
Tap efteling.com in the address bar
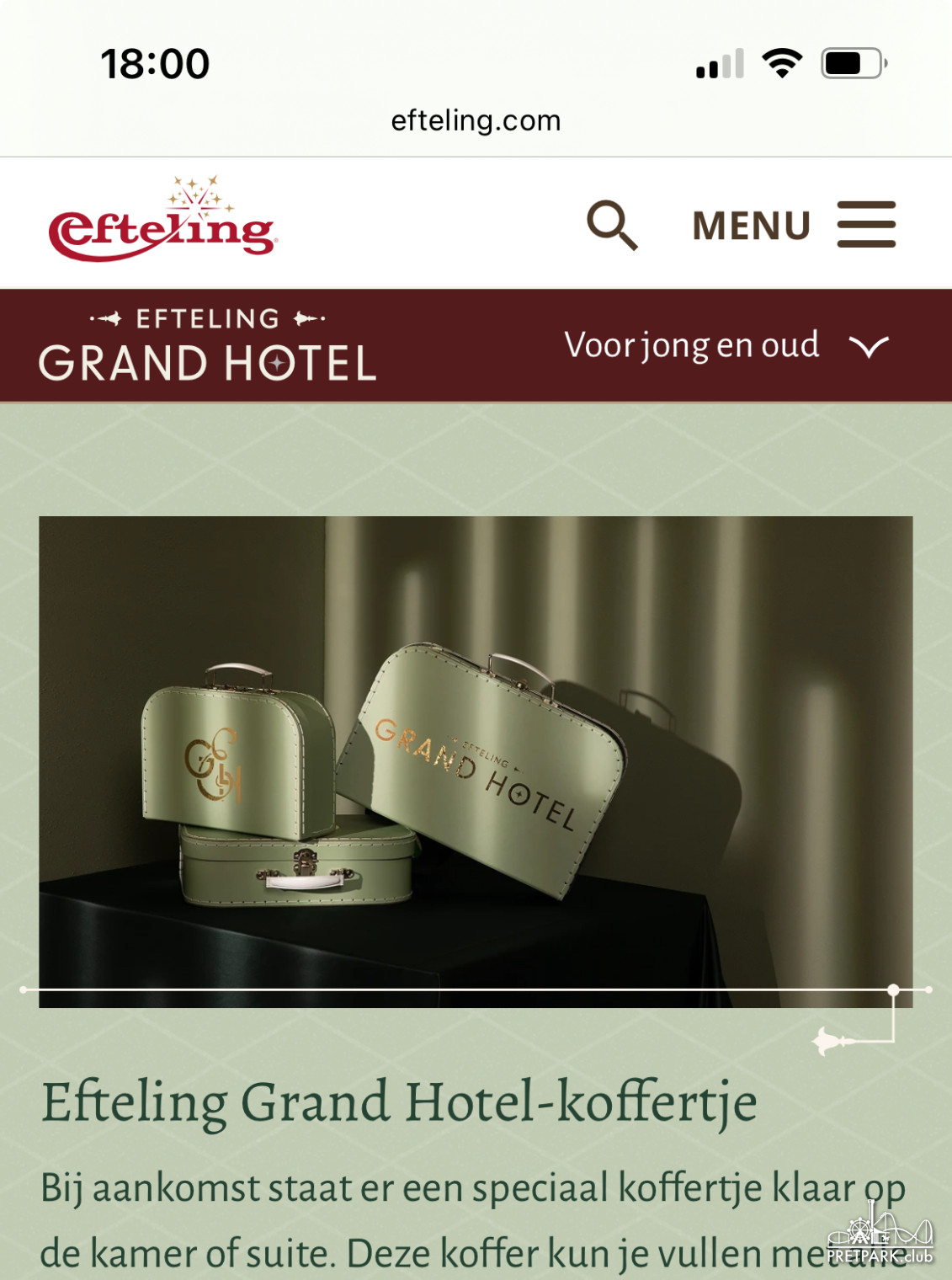point(476,120)
